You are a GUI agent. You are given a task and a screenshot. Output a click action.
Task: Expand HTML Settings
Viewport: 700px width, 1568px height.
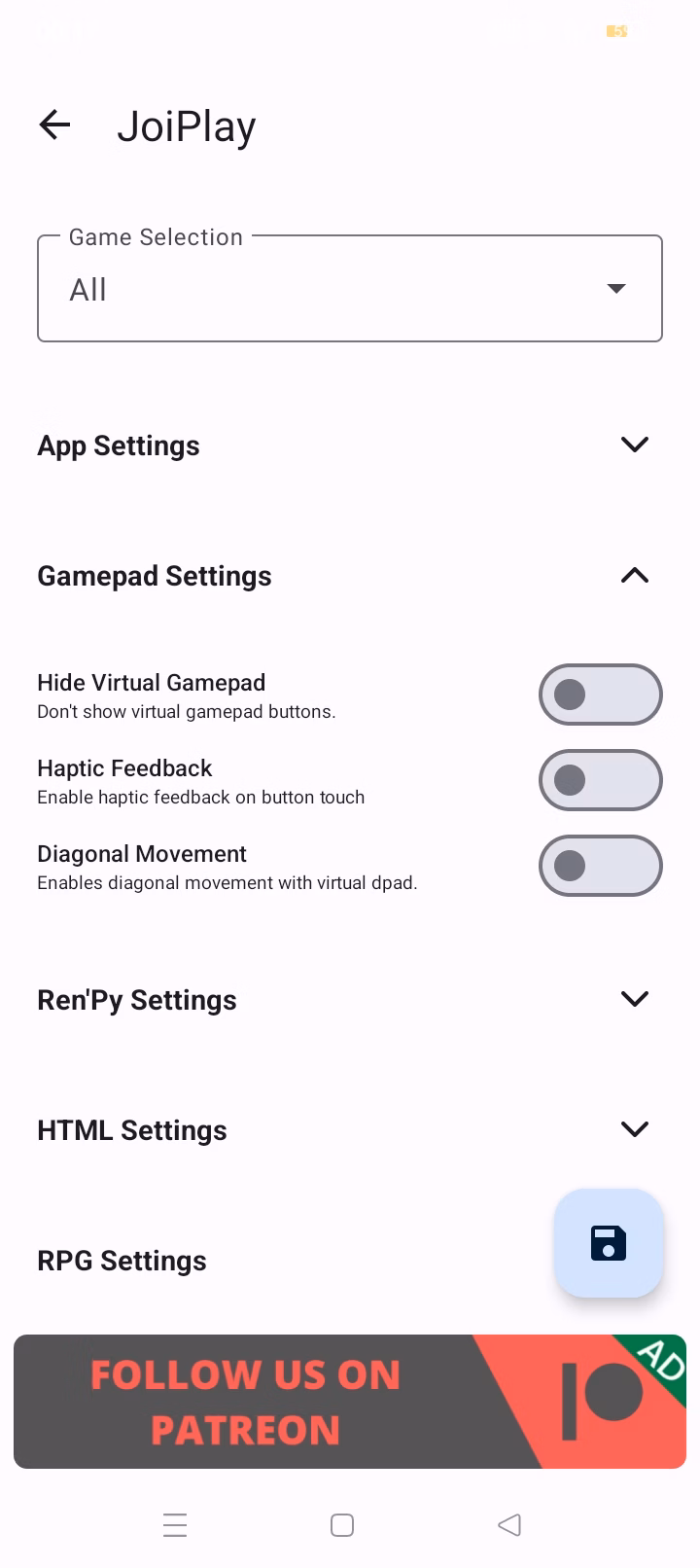[634, 1129]
